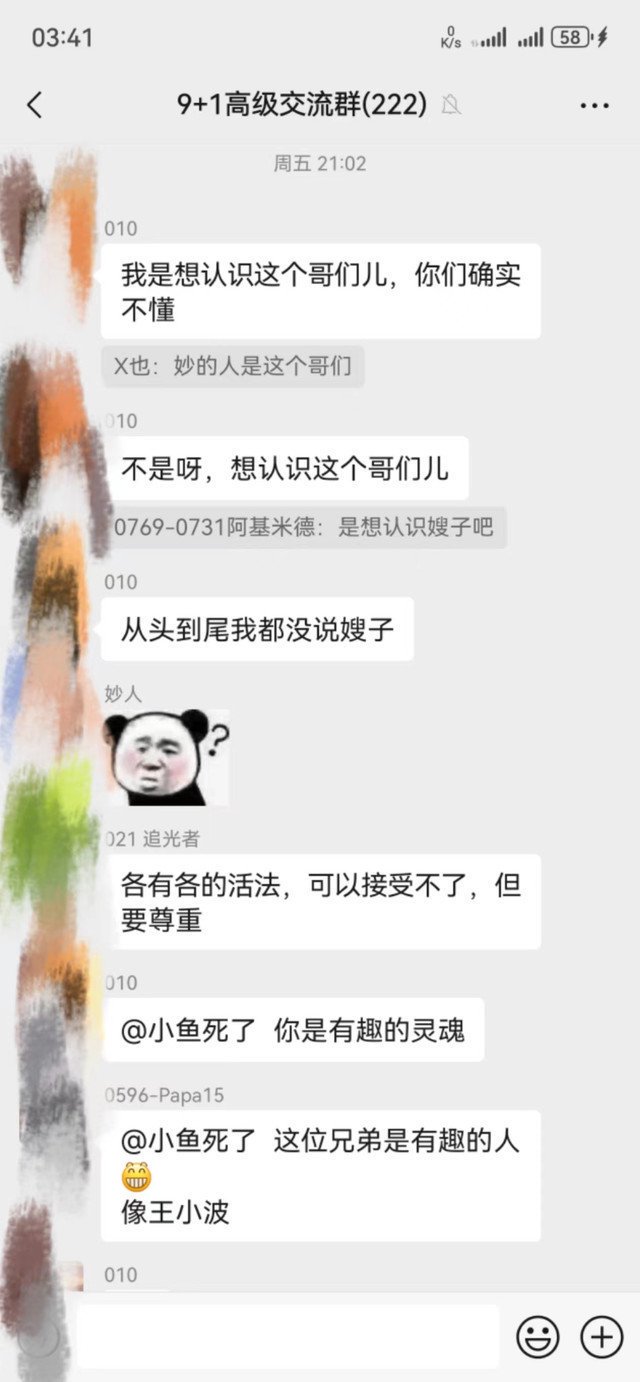Tap quoted message from X也
Image resolution: width=640 pixels, height=1382 pixels.
(233, 366)
